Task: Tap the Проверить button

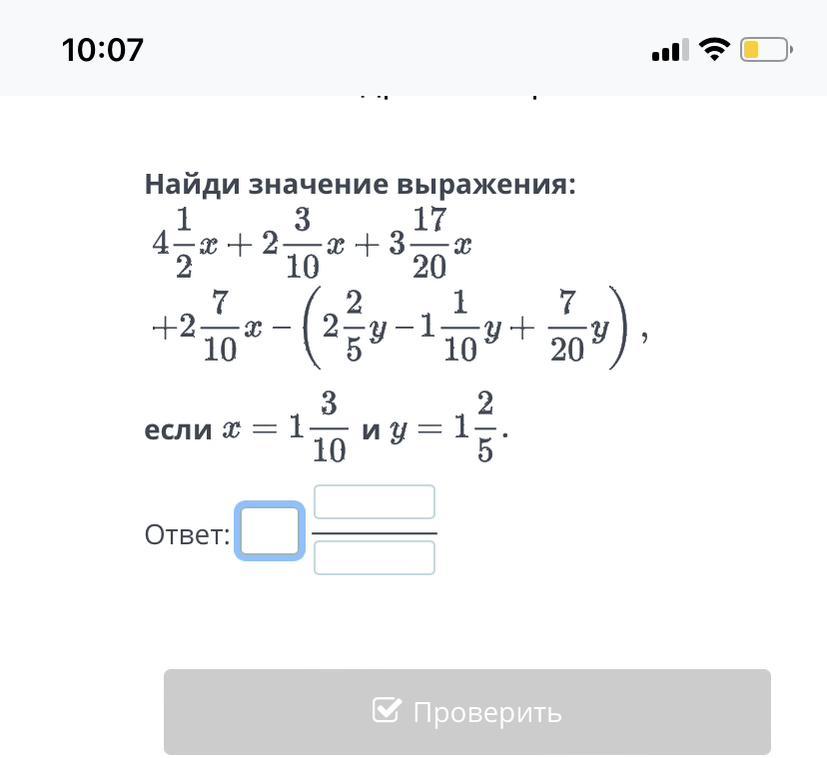Action: click(x=467, y=712)
